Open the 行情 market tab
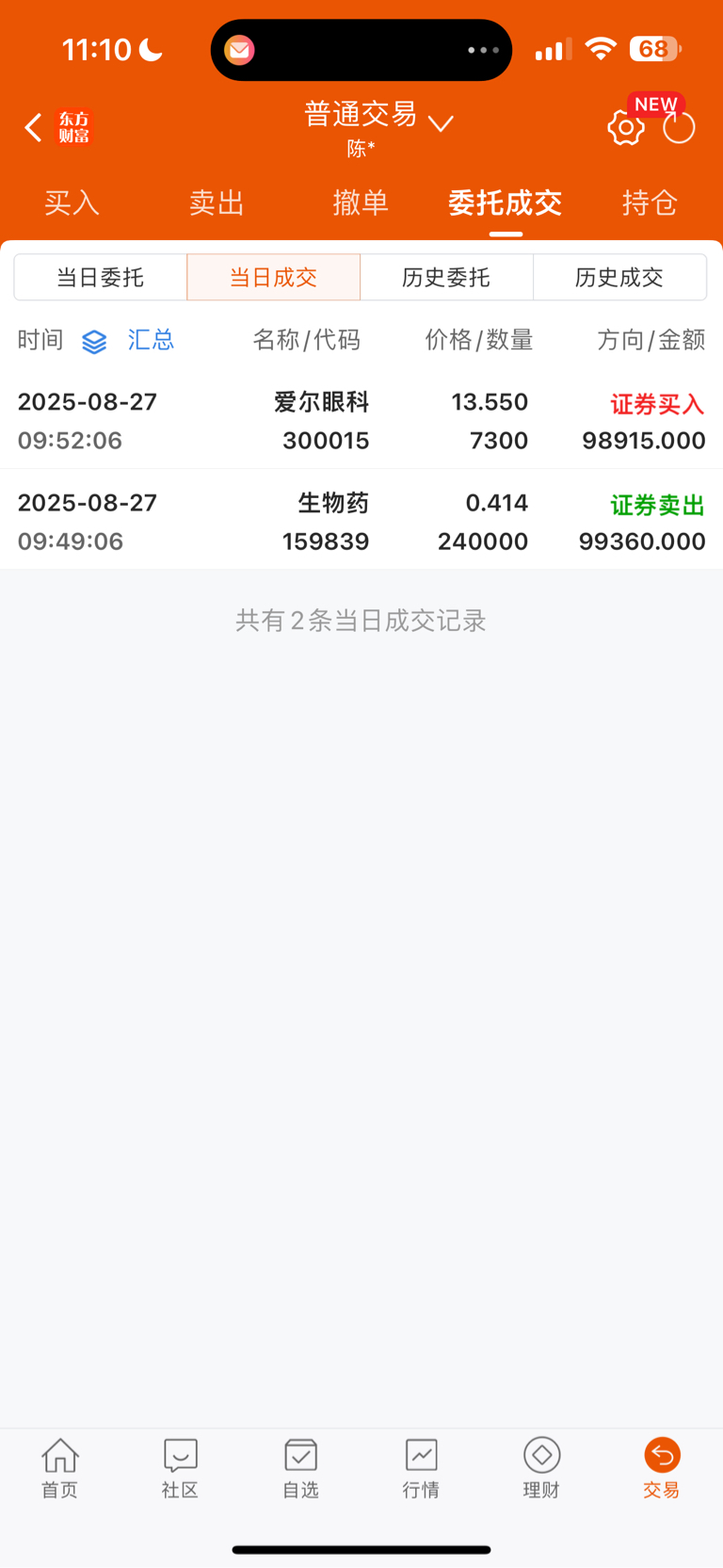 (x=421, y=1467)
